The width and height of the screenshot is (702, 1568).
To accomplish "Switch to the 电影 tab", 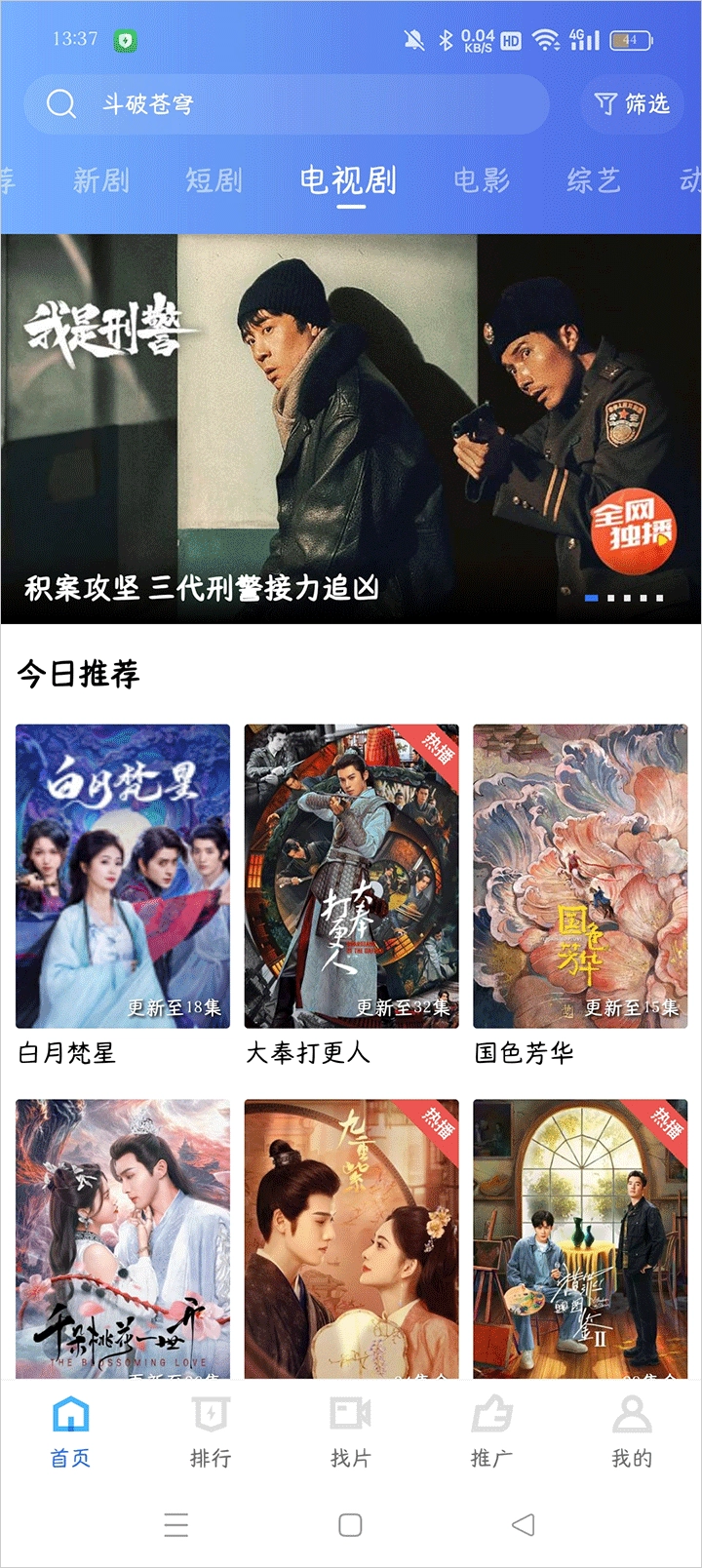I will coord(482,180).
